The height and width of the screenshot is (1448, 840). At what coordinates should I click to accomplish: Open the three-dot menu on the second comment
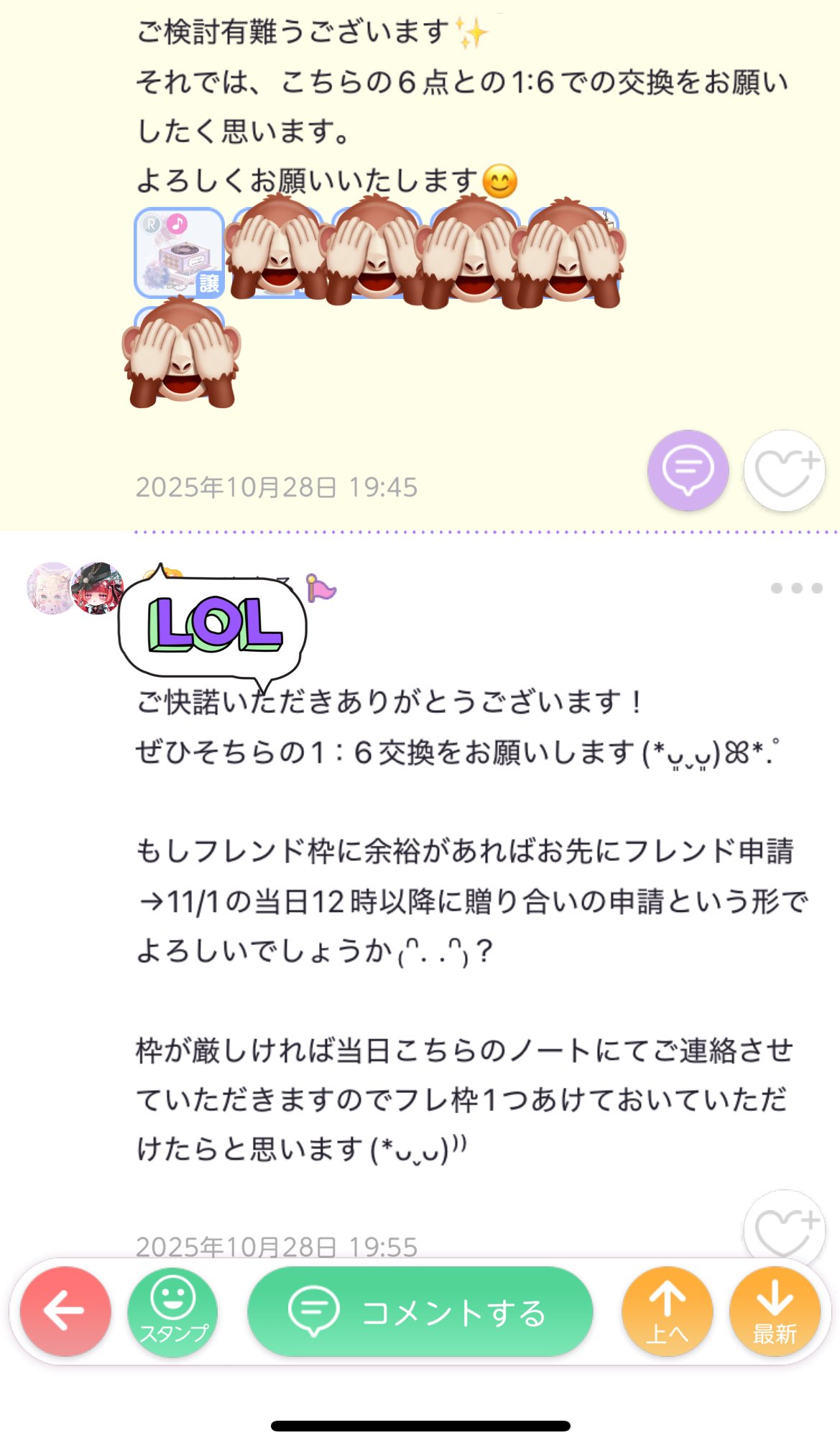[796, 588]
